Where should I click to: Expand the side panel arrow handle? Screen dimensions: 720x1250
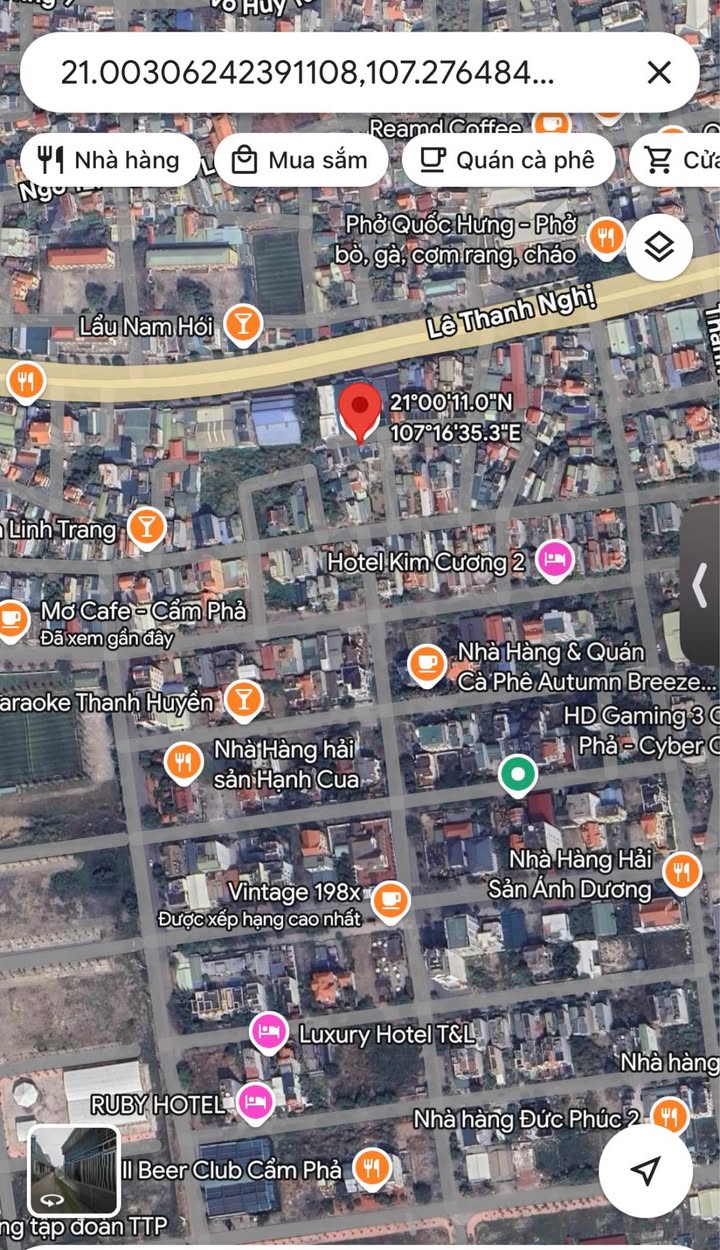pyautogui.click(x=702, y=585)
